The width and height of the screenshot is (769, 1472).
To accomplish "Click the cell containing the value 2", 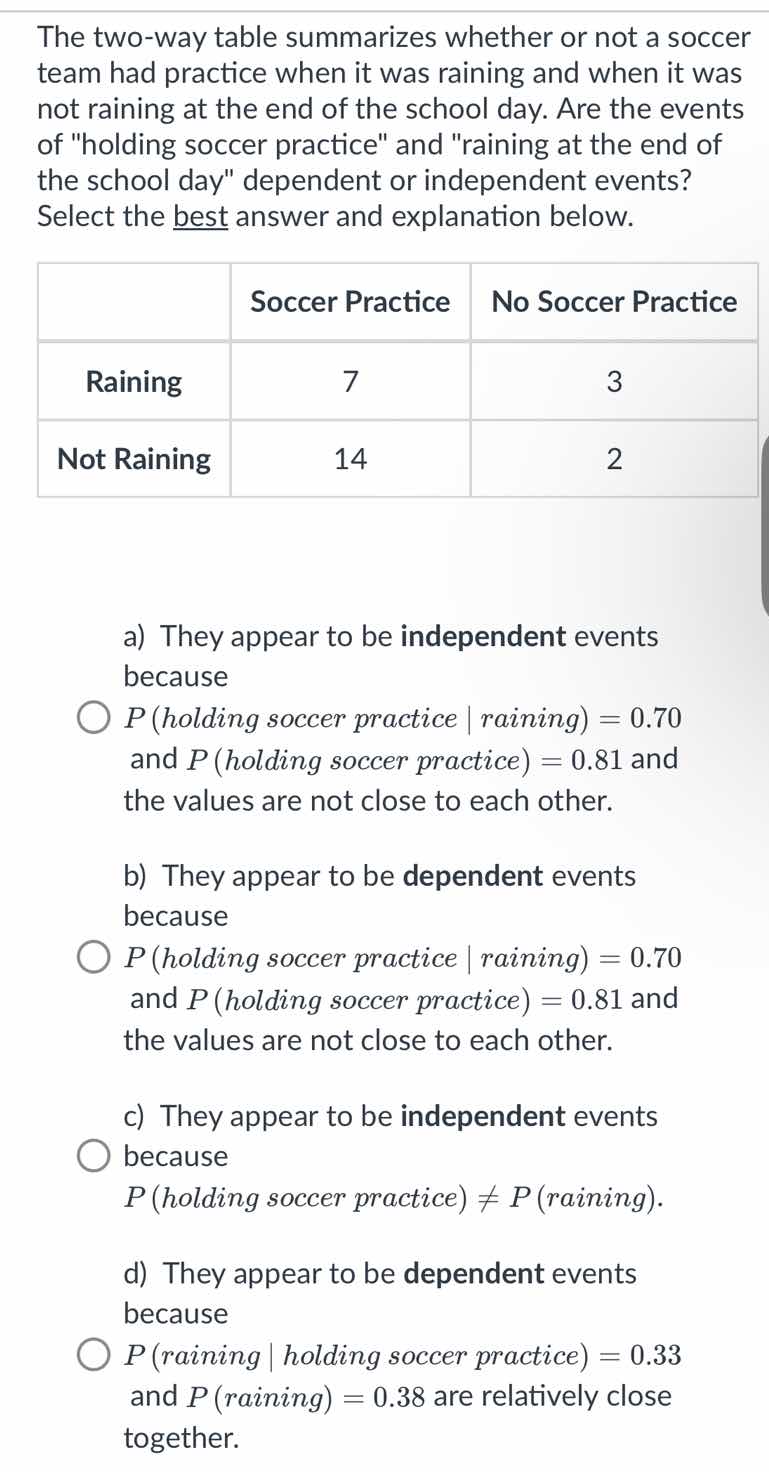I will [x=613, y=458].
